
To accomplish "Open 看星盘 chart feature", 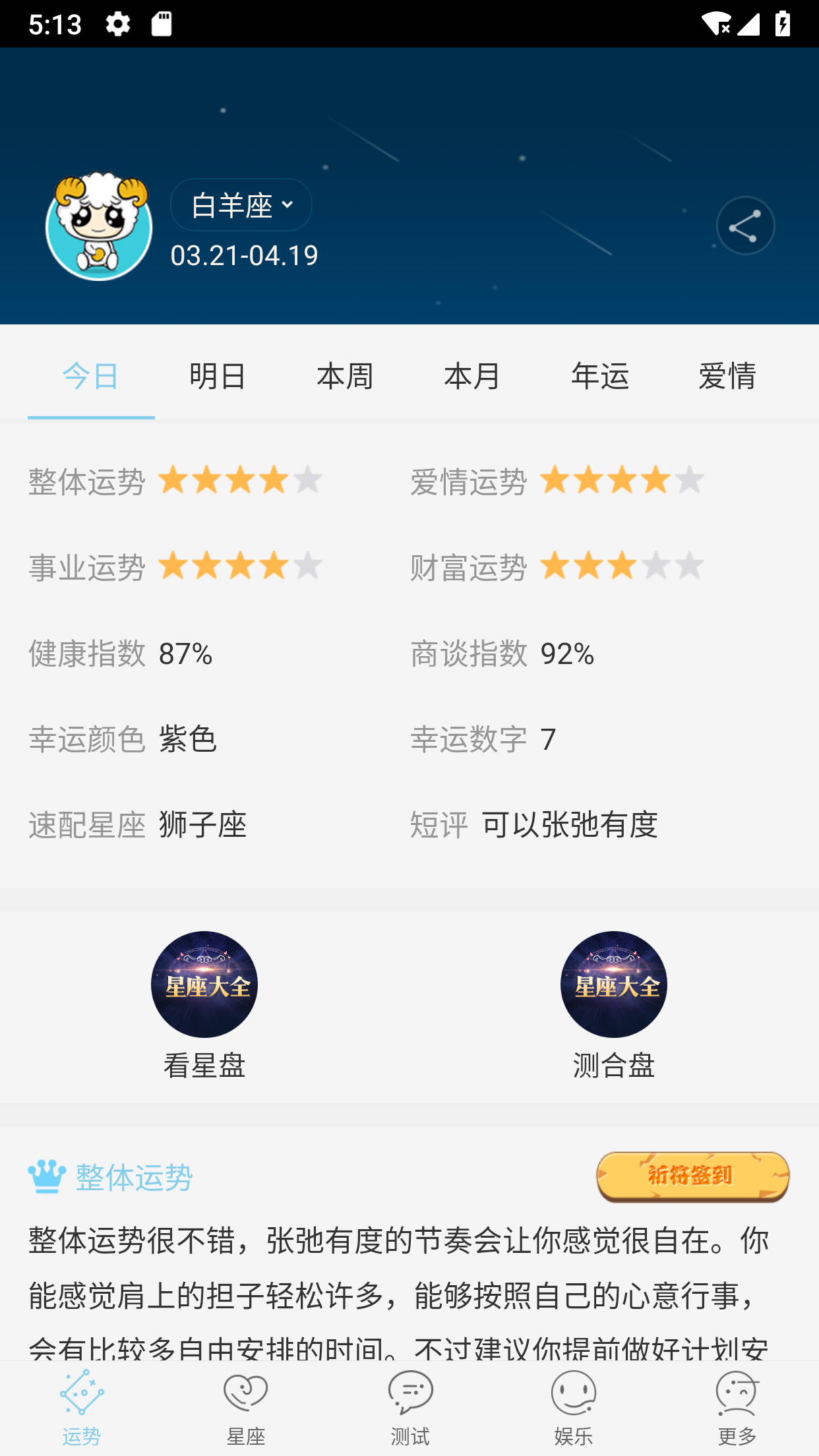I will tap(204, 1004).
